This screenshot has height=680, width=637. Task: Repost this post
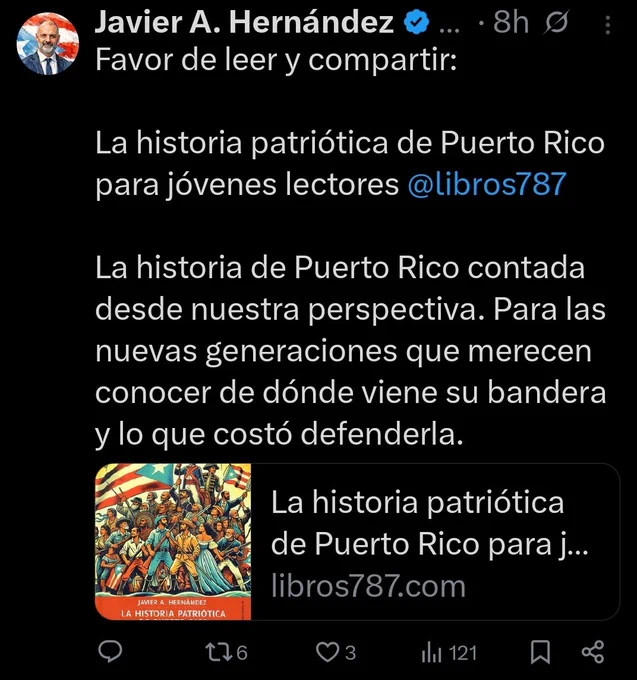(x=226, y=652)
